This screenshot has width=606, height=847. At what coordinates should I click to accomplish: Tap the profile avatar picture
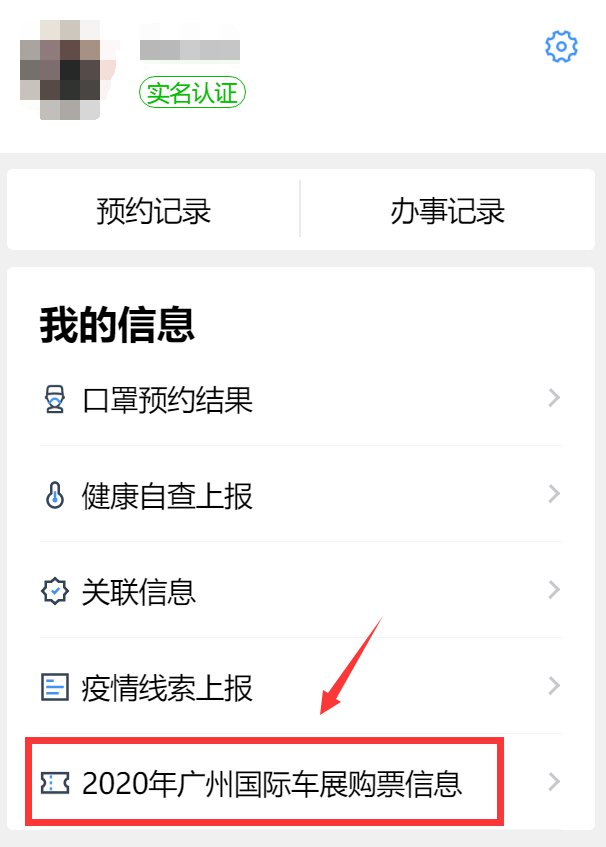click(62, 67)
